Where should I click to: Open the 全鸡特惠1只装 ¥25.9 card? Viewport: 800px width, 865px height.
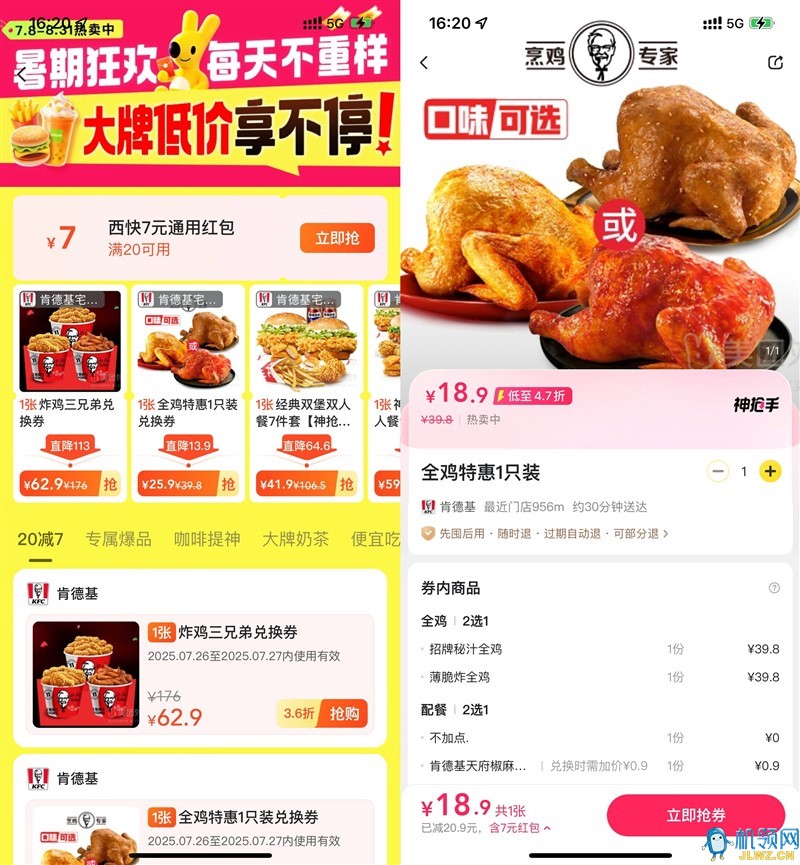(188, 390)
